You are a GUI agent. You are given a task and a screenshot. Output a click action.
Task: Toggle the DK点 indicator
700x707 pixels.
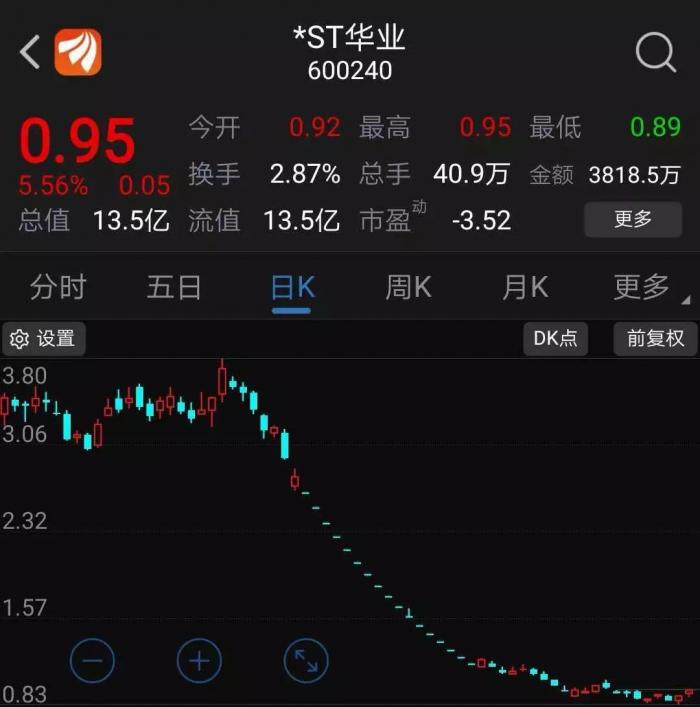click(x=555, y=339)
